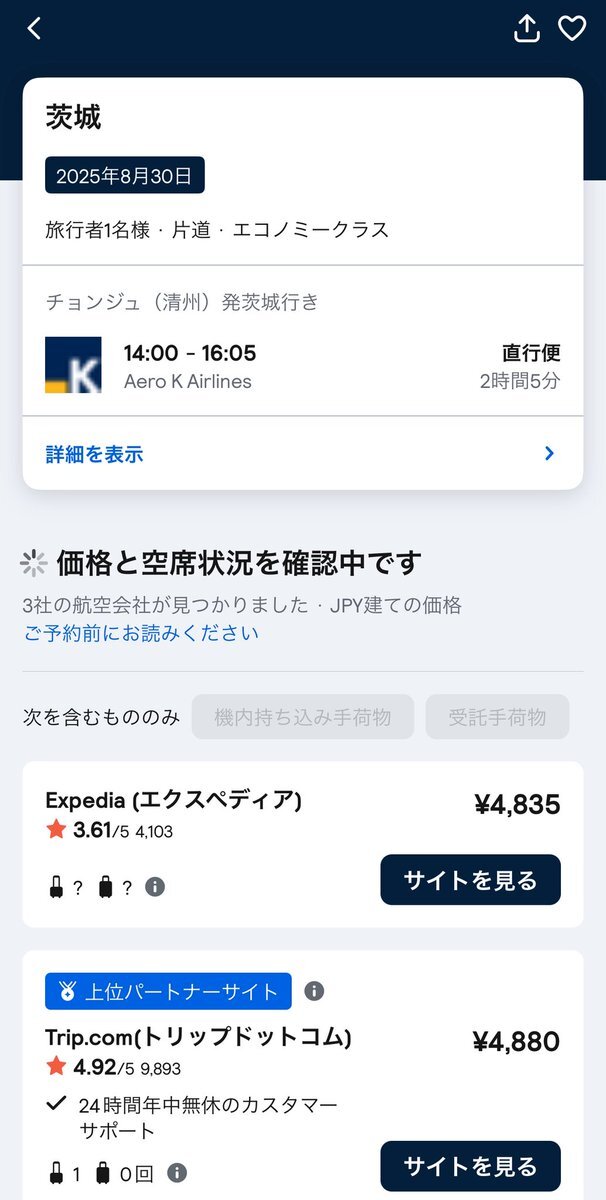Select the 受託手荷物 filter chip
This screenshot has width=606, height=1200.
point(497,717)
